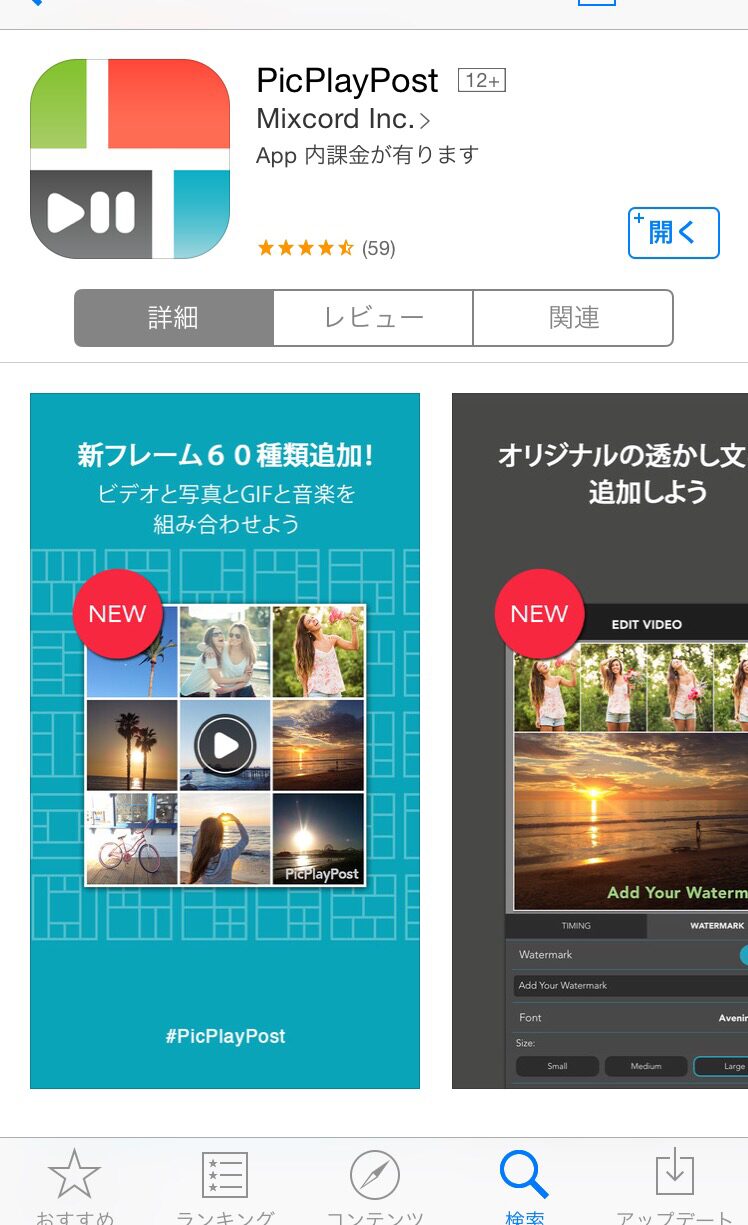Open the Mixcord Inc. developer page
748x1225 pixels.
(x=343, y=119)
